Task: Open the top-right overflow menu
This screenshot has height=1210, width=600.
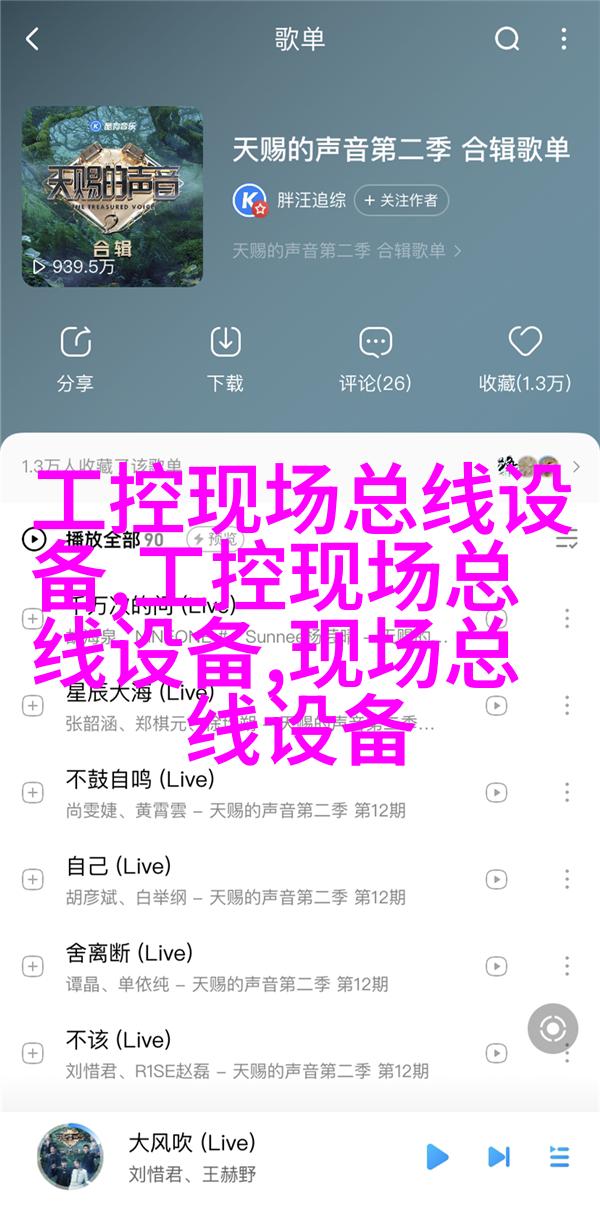Action: [x=566, y=39]
